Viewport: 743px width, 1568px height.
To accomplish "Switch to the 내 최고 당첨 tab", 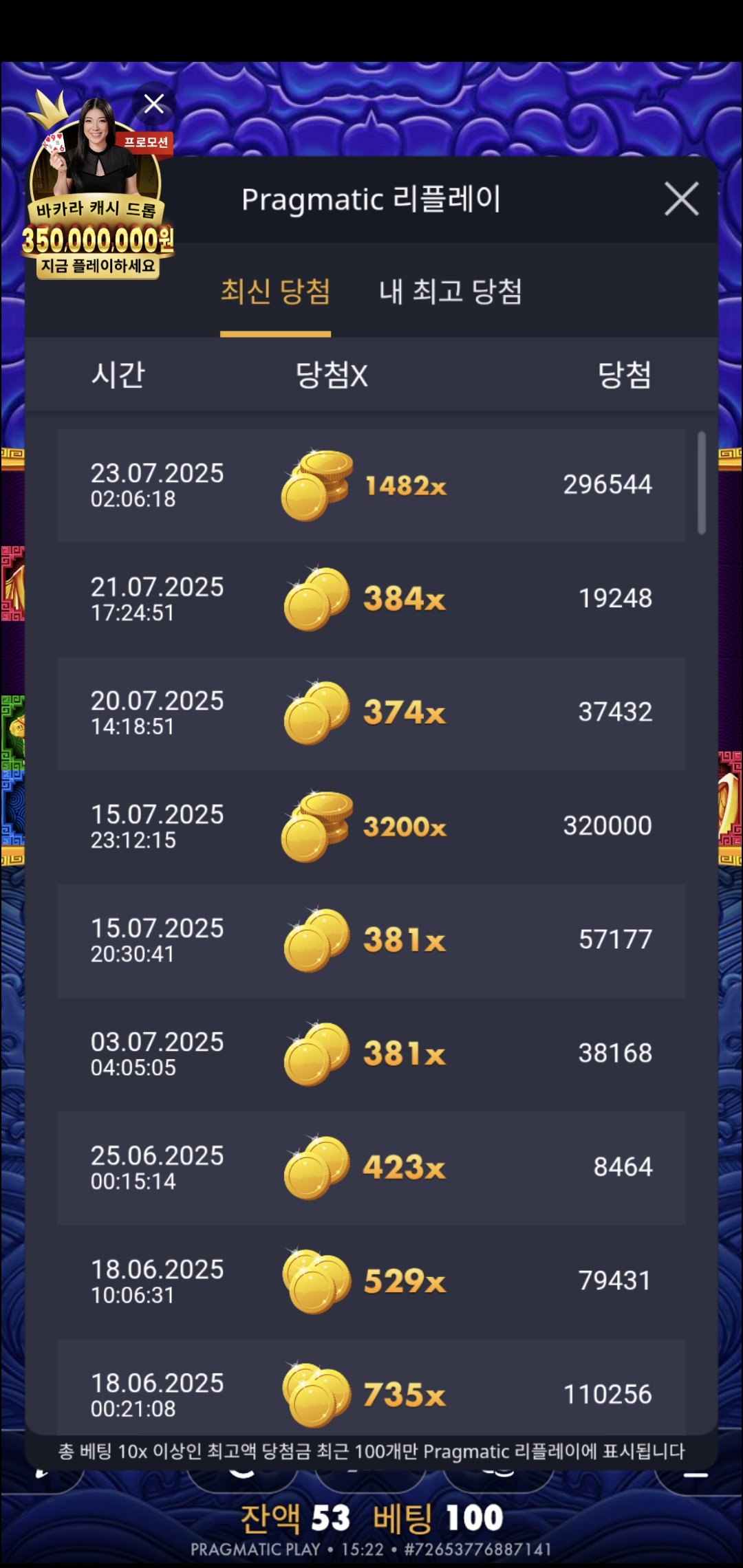I will (x=451, y=292).
